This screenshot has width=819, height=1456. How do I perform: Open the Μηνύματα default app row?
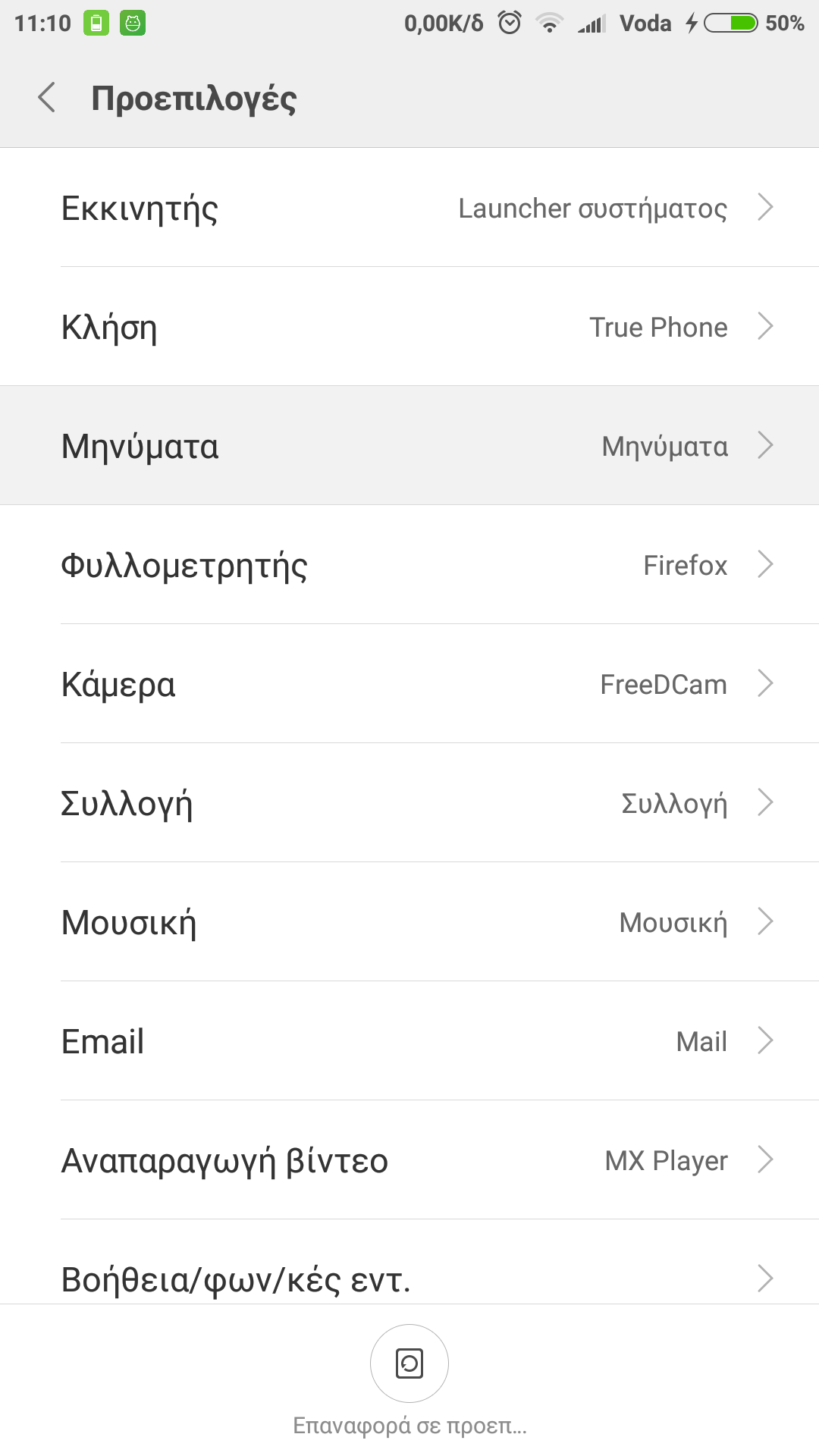[409, 446]
